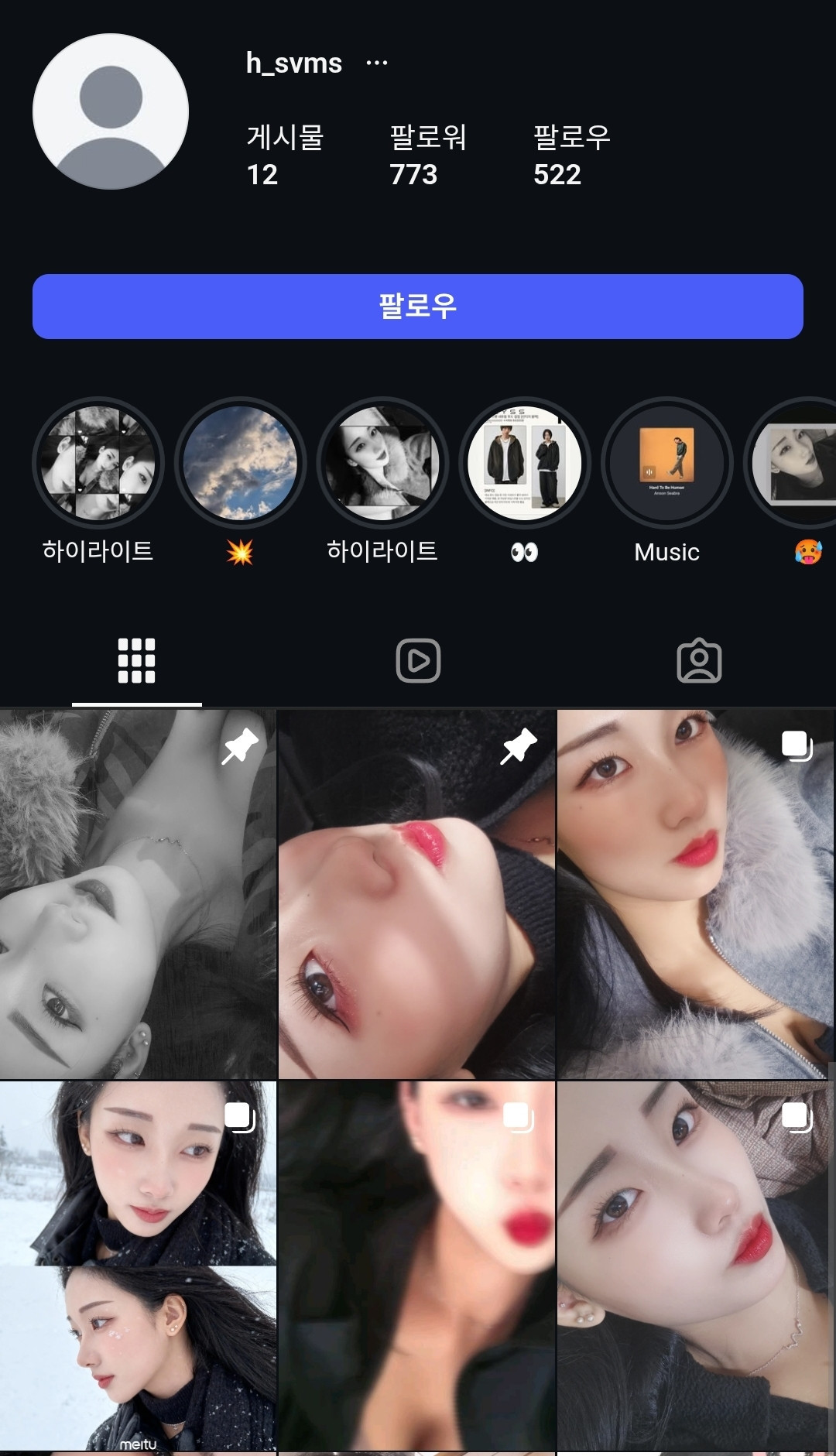Screen dimensions: 836x1456
Task: Open the three-dot menu beside h_svms
Action: [x=377, y=63]
